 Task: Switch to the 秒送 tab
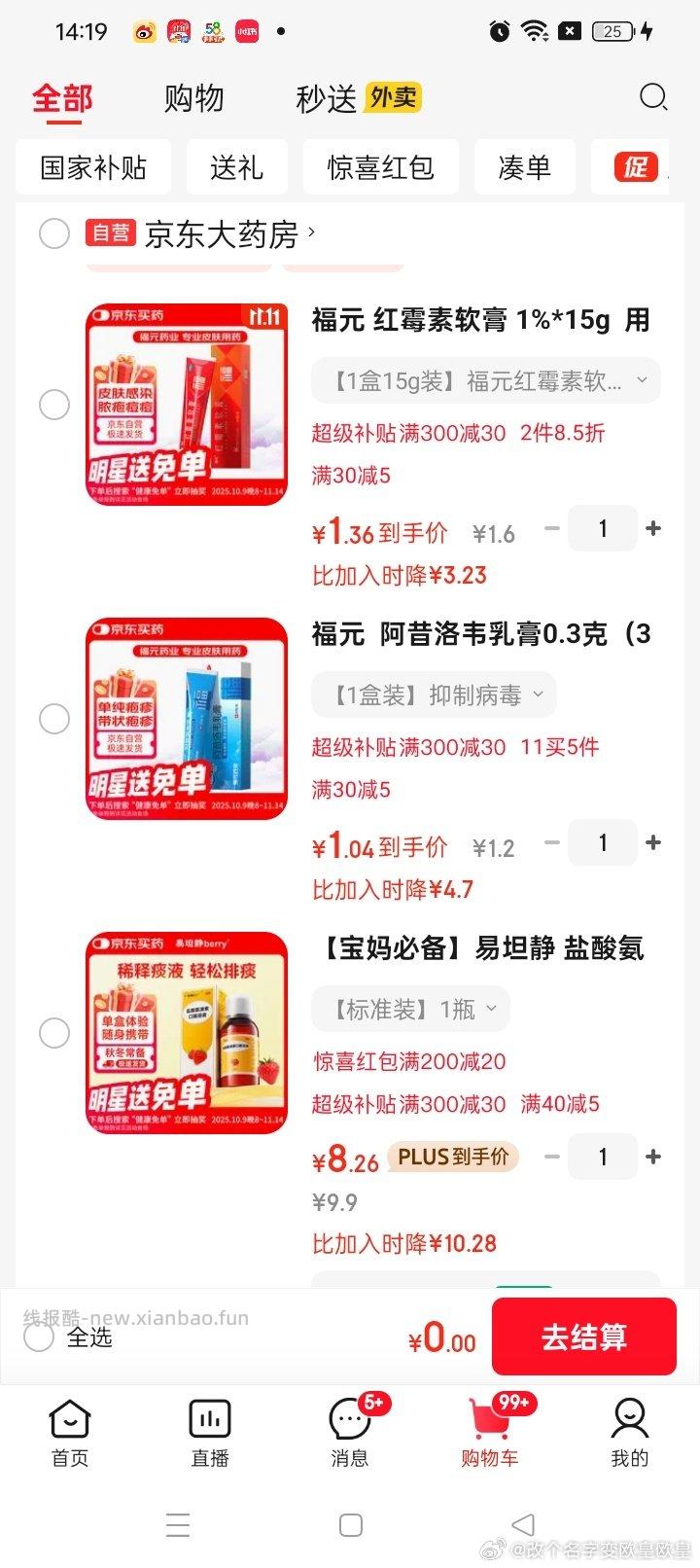[324, 97]
